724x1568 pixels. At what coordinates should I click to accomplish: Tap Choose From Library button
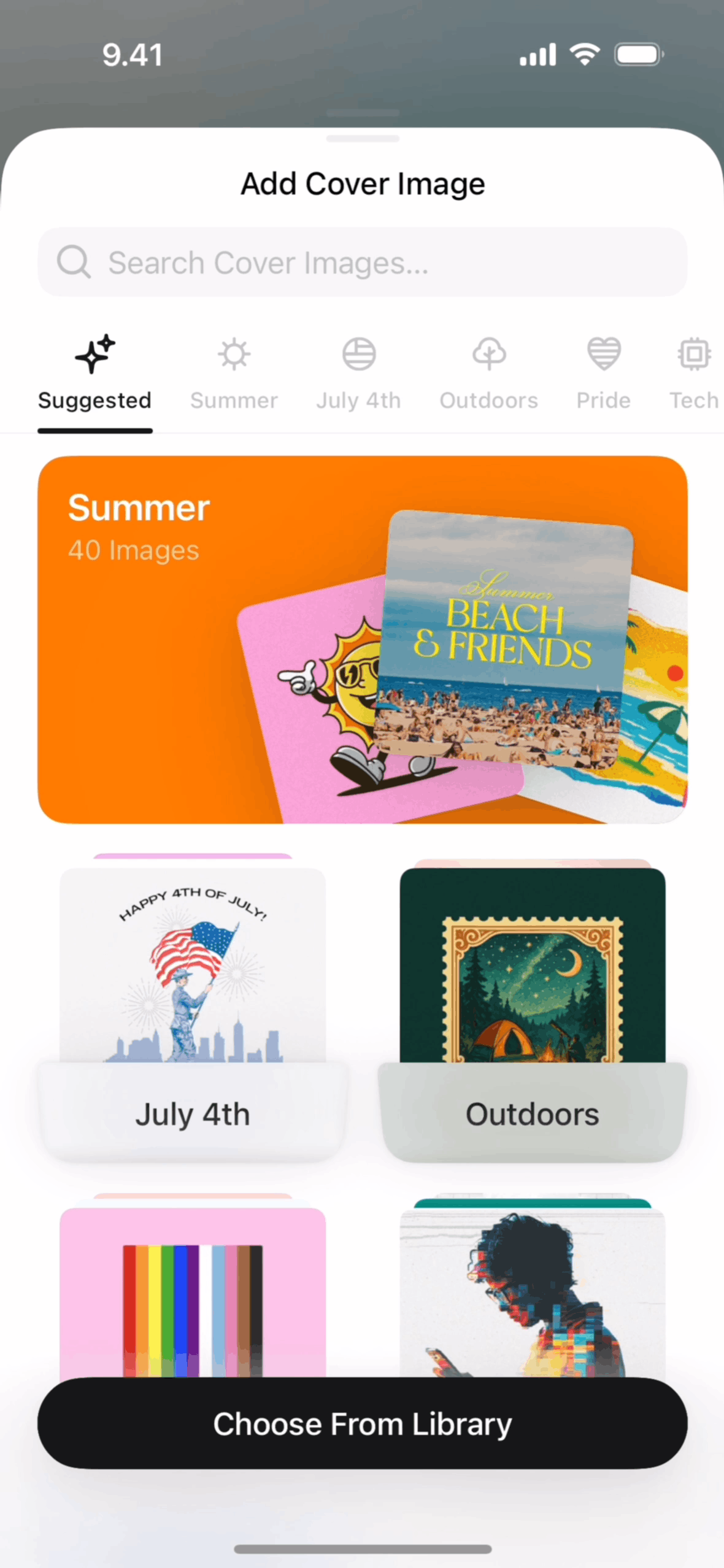[362, 1423]
